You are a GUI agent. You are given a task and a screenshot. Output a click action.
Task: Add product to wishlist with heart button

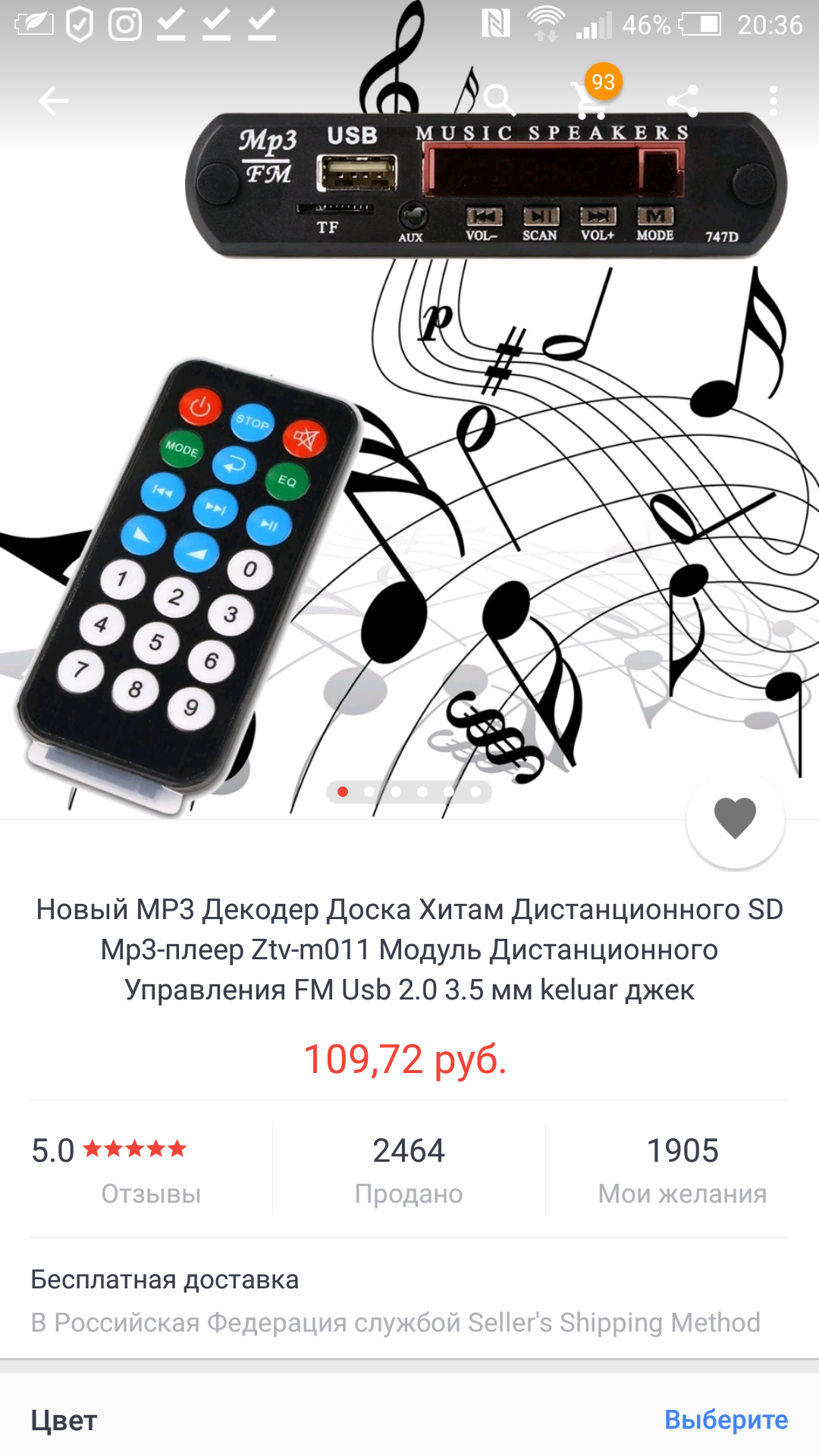click(x=735, y=819)
